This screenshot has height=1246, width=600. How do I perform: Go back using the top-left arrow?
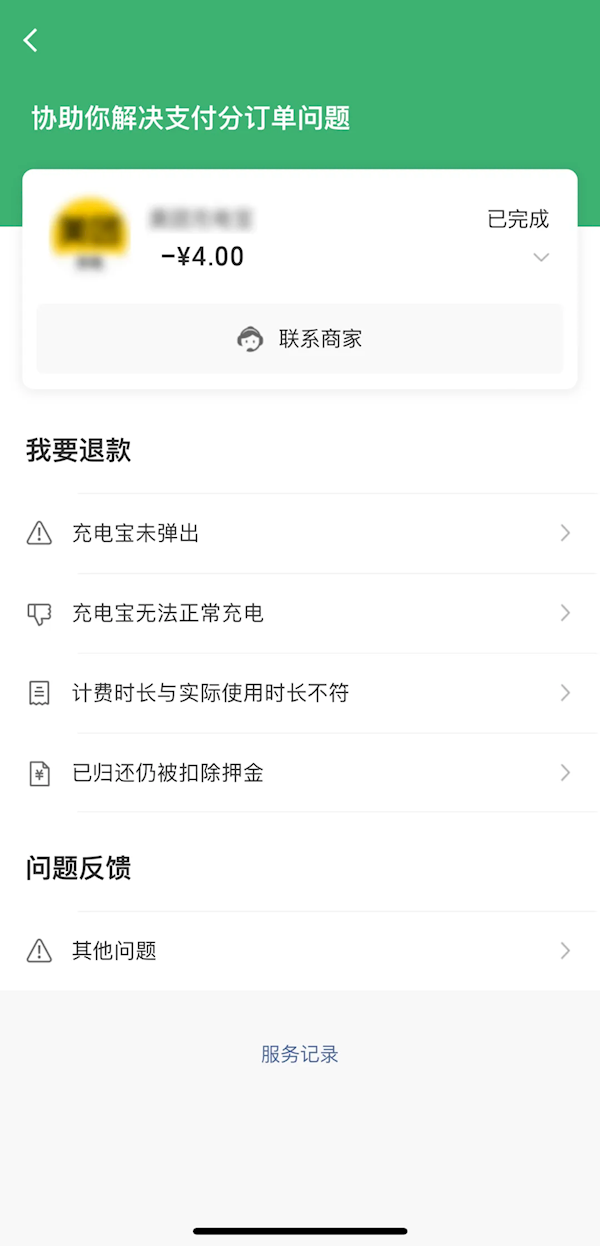[x=31, y=40]
